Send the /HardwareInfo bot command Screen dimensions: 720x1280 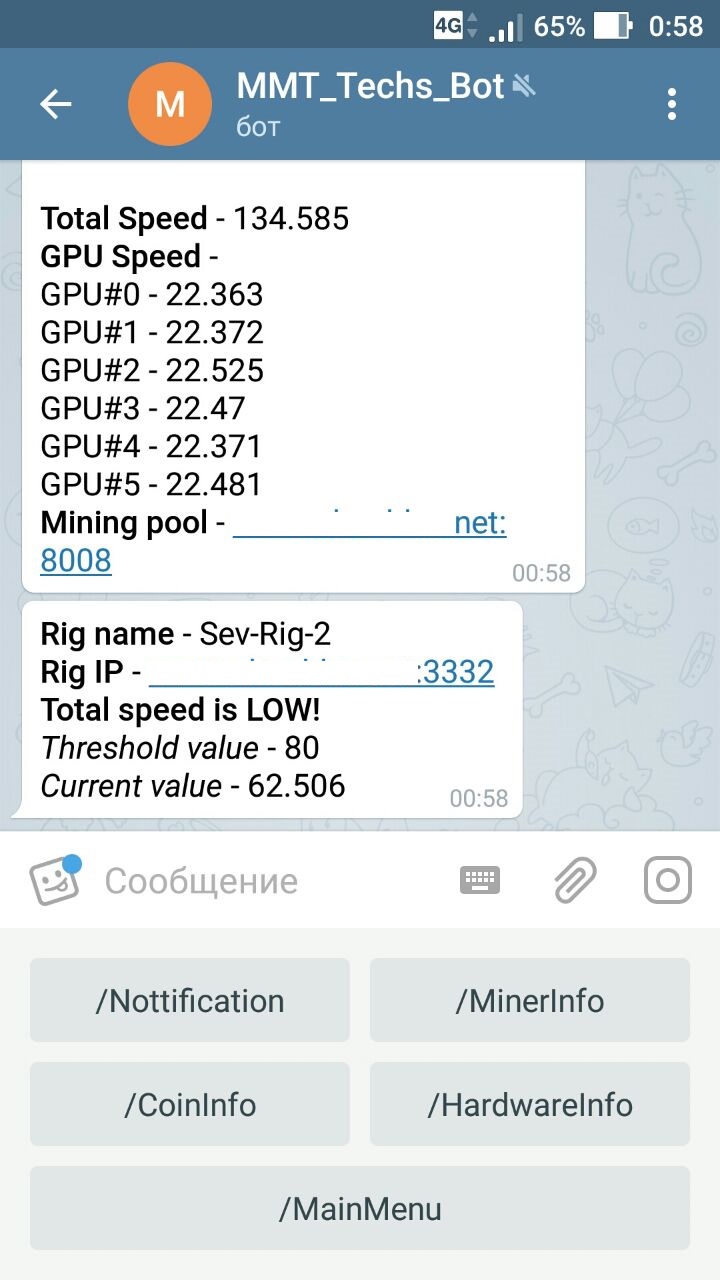[530, 1104]
